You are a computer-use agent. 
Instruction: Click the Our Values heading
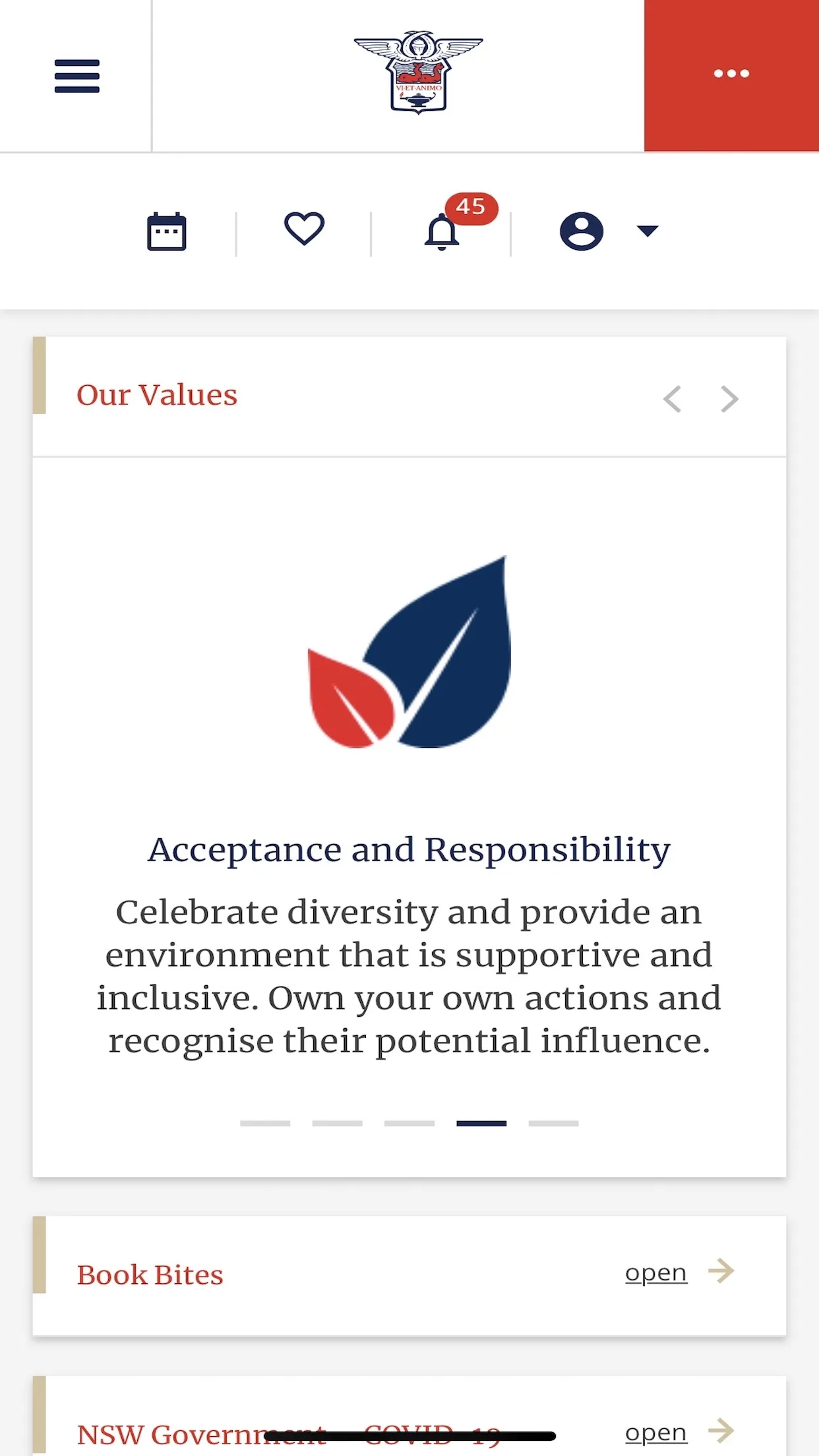pos(157,394)
